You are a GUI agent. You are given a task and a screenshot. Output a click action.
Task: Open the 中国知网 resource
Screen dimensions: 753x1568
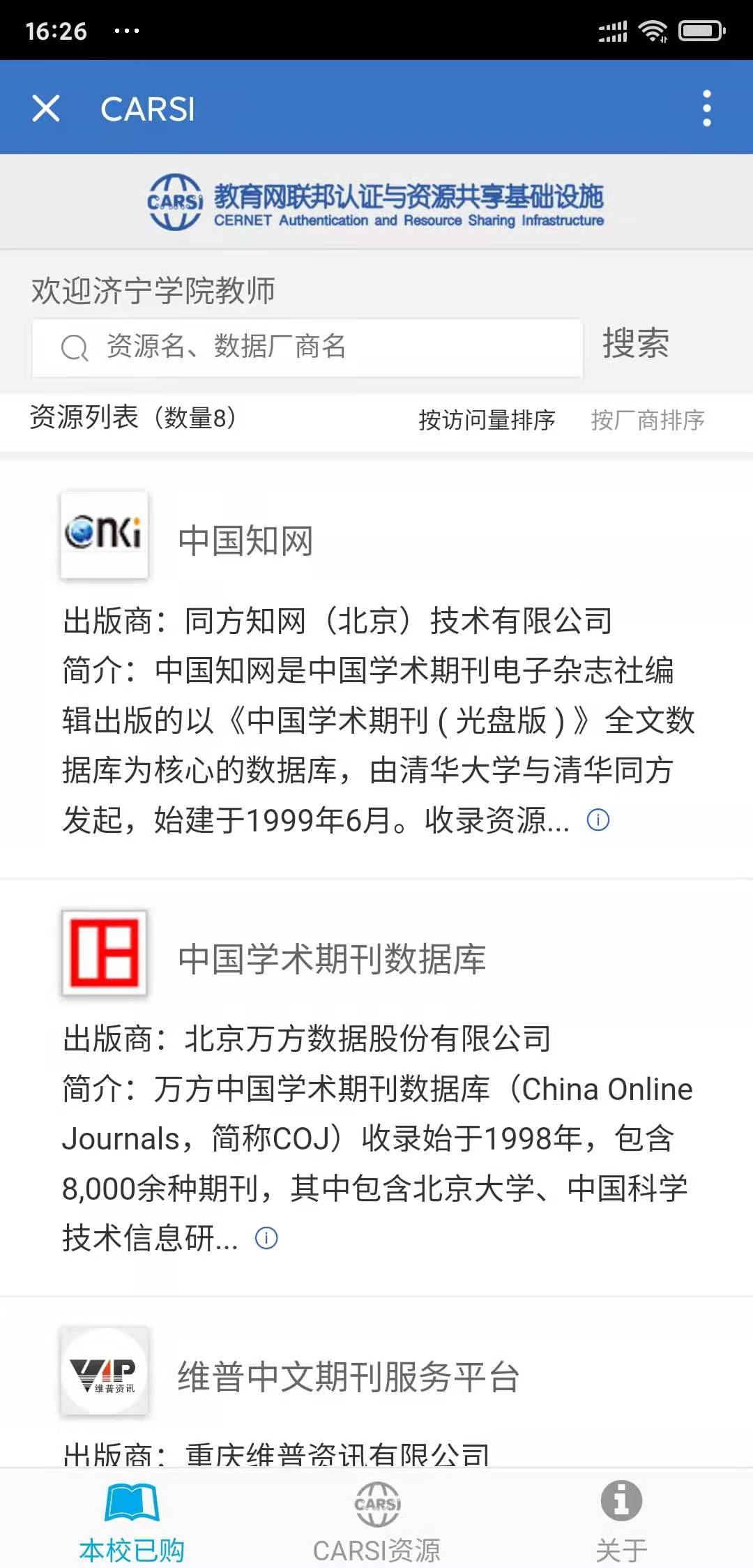point(245,541)
